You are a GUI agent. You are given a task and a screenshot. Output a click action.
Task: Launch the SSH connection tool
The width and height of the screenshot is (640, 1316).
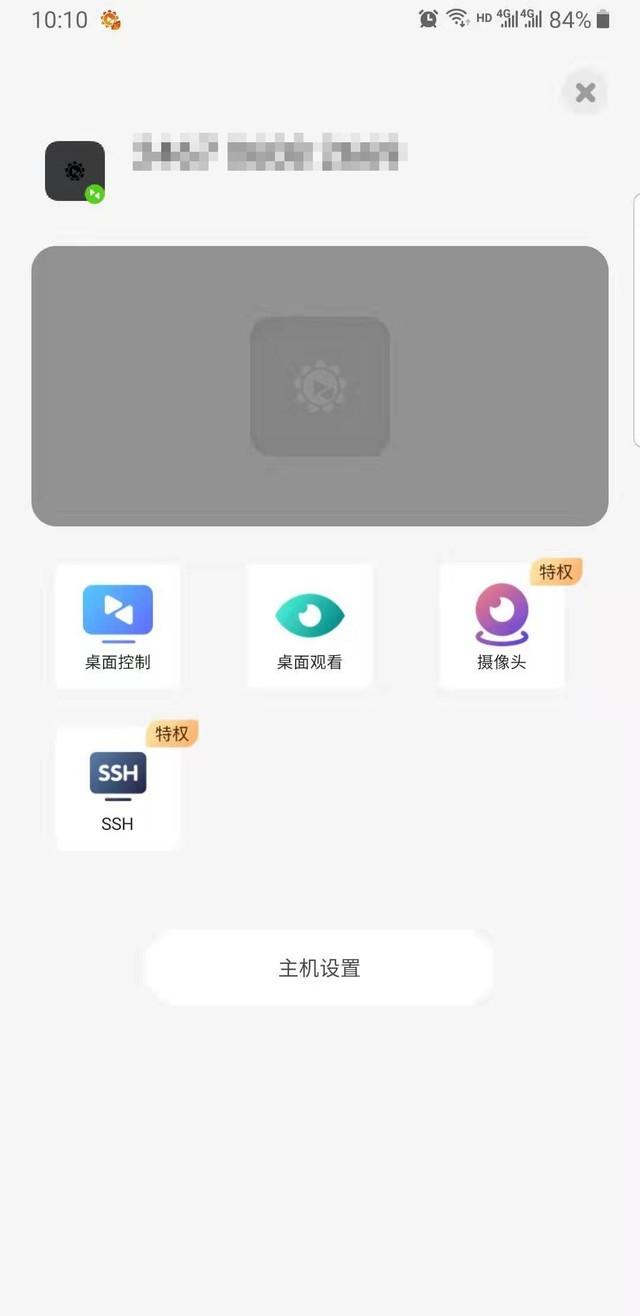click(118, 788)
